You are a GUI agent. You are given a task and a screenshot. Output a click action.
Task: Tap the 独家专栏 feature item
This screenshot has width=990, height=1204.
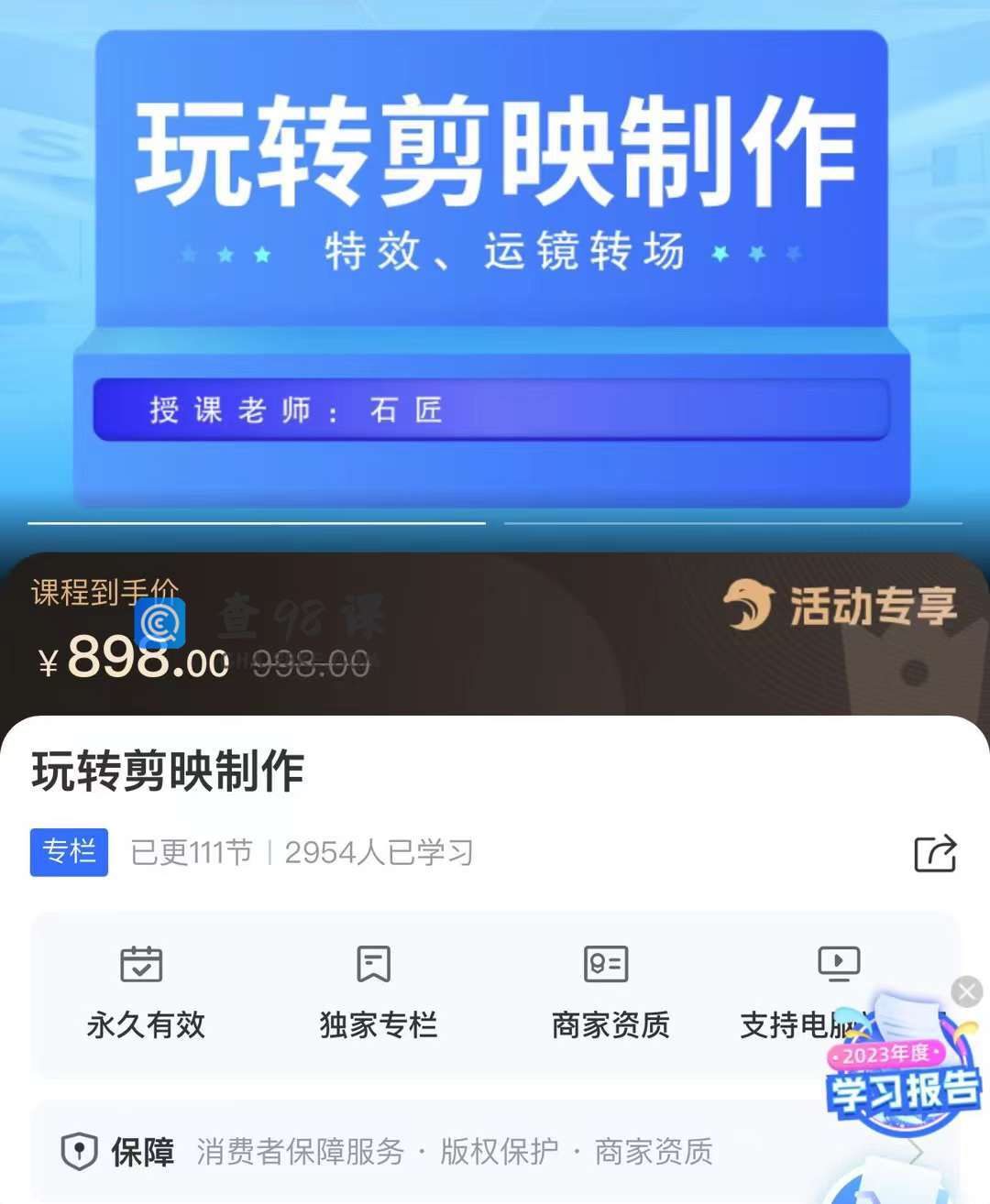[378, 993]
